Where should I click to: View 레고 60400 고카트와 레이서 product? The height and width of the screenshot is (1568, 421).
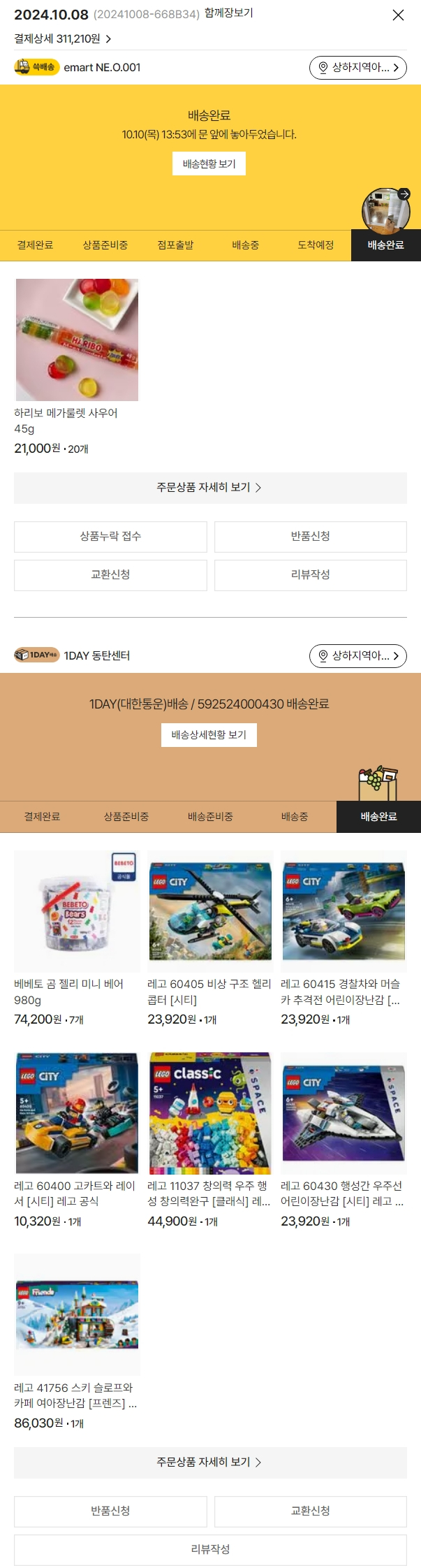pos(77,1113)
